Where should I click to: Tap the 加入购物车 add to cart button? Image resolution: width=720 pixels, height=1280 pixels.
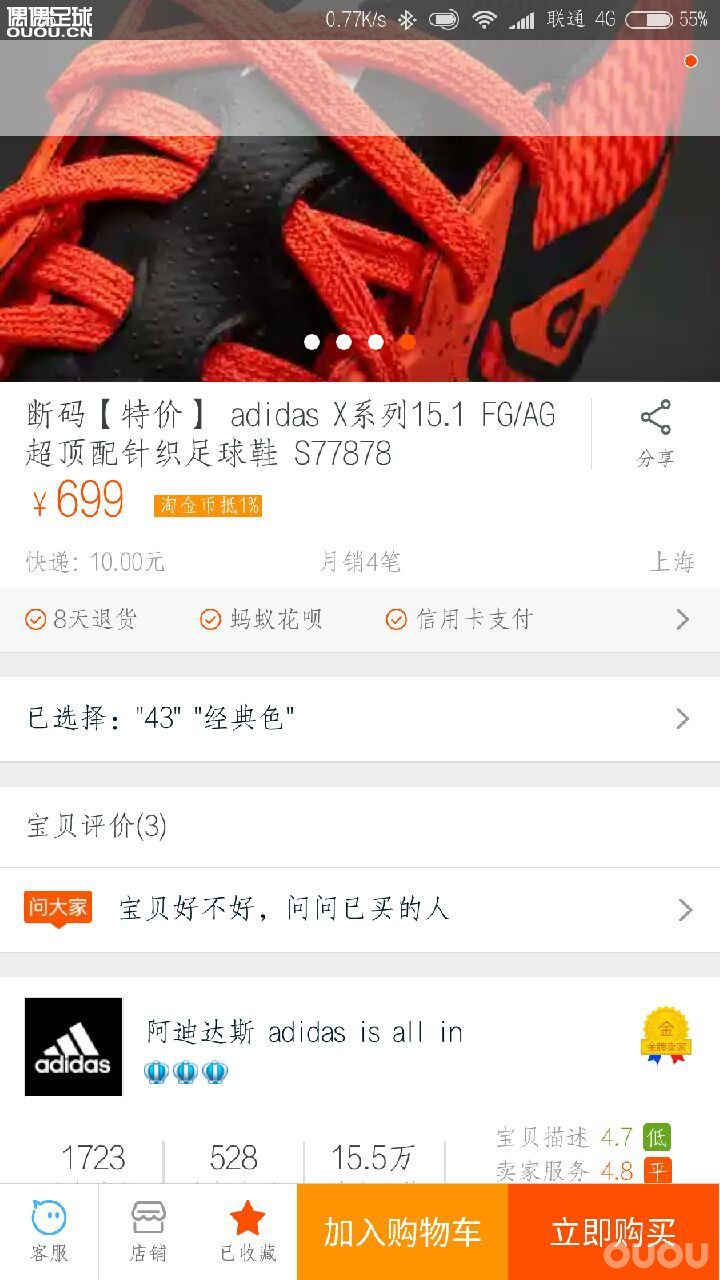pyautogui.click(x=402, y=1231)
